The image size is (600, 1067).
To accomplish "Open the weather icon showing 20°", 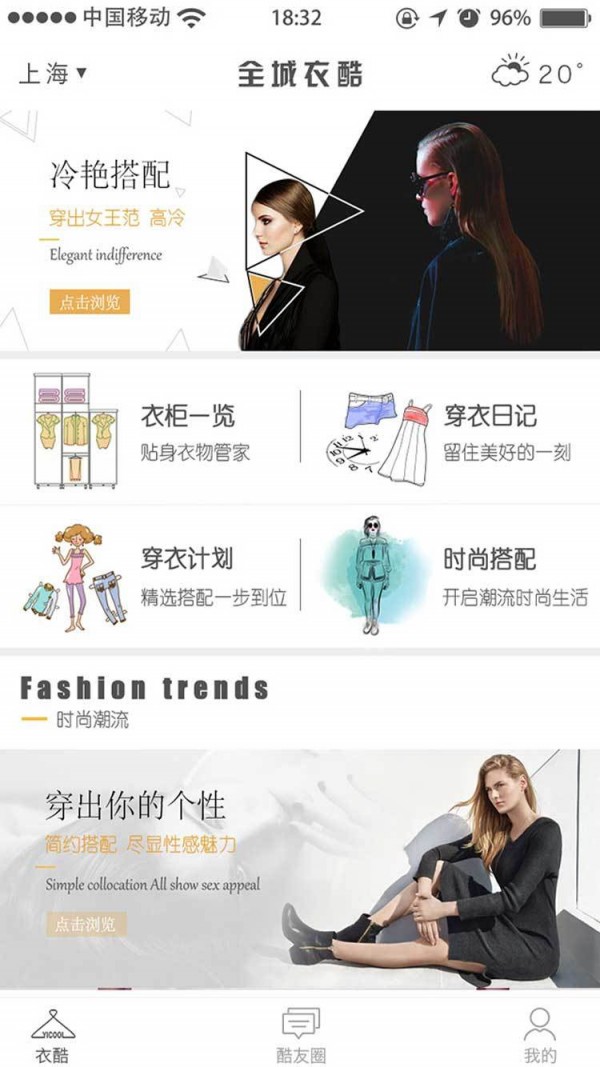I will pyautogui.click(x=535, y=73).
